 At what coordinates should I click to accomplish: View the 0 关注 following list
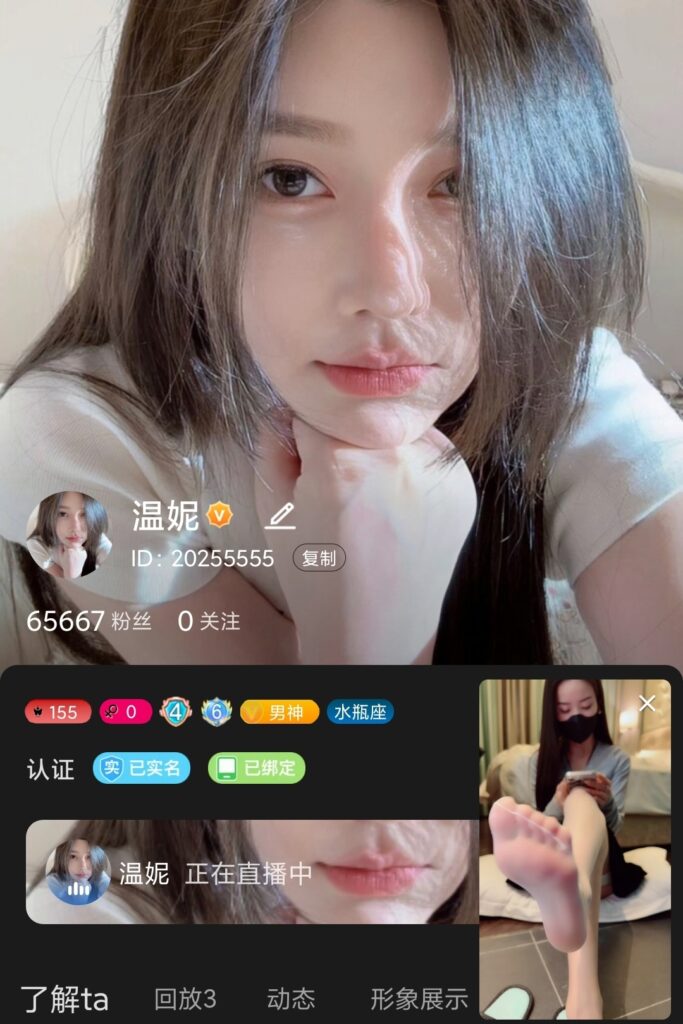209,621
